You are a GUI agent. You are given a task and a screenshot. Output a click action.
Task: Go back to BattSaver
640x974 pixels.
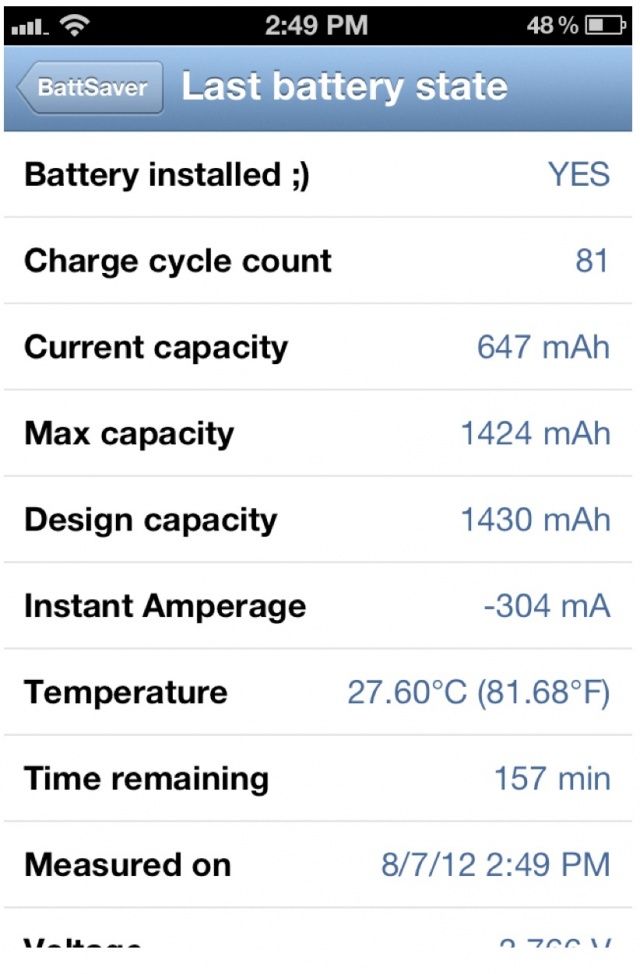coord(90,87)
